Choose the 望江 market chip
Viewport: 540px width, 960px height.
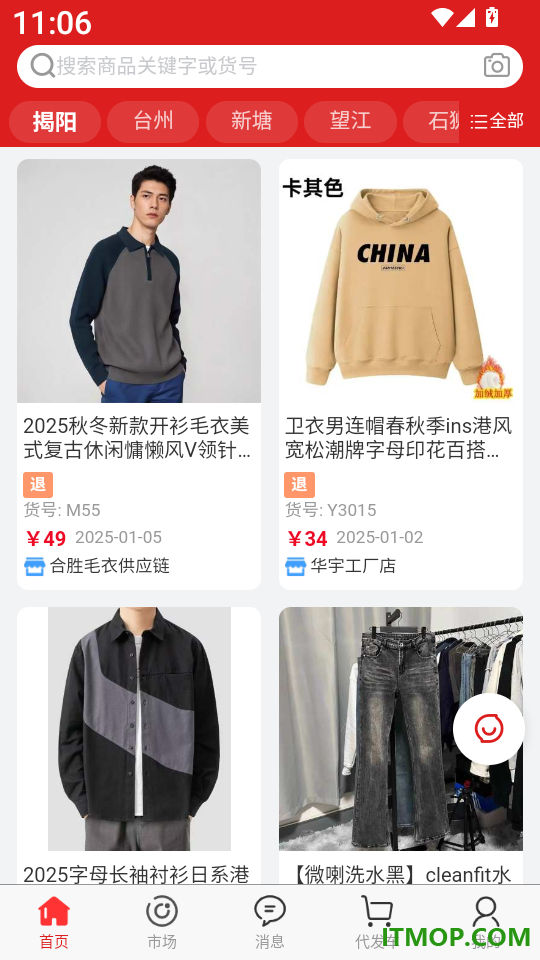[350, 121]
